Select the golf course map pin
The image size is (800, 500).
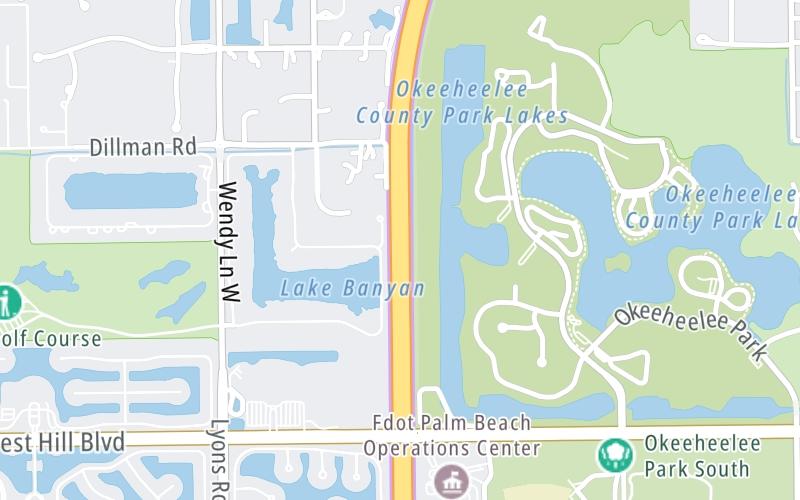[x=8, y=300]
